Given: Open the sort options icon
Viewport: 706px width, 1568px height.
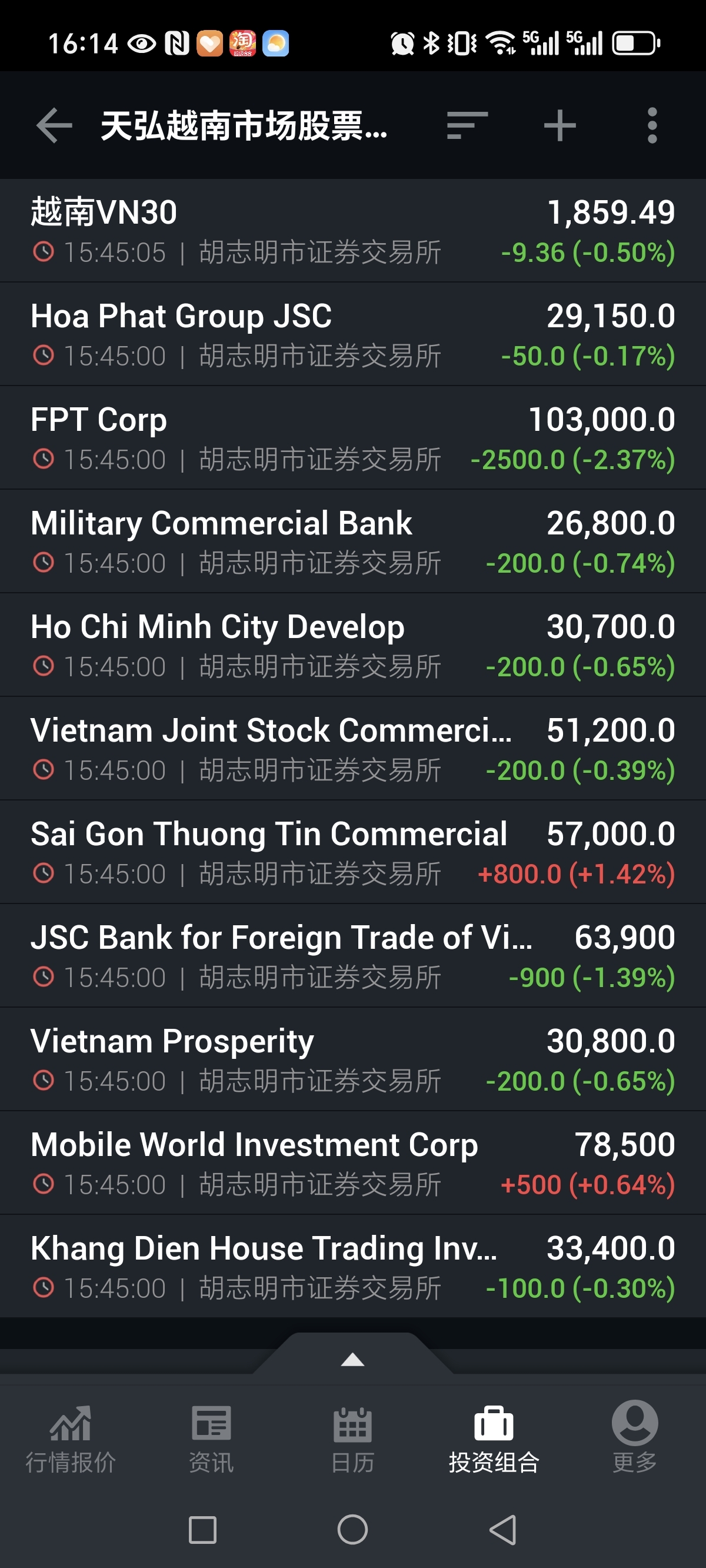Looking at the screenshot, I should pyautogui.click(x=467, y=126).
